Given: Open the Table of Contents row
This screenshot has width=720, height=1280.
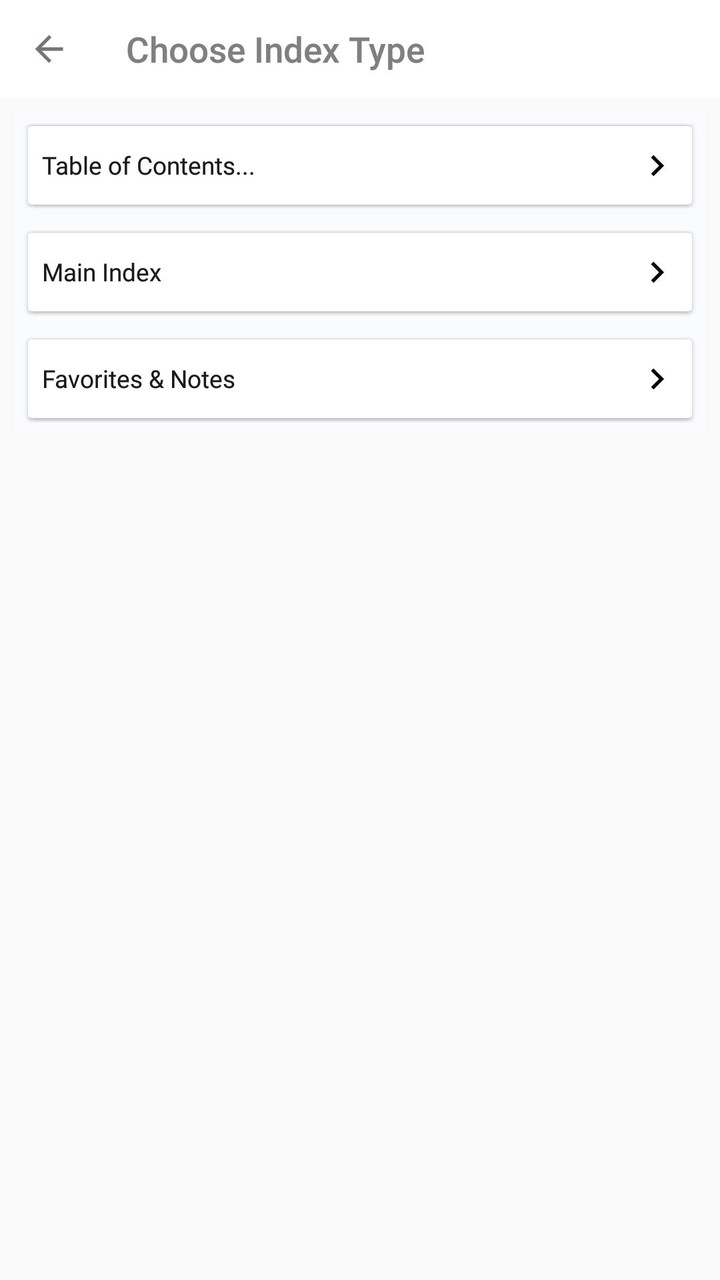Looking at the screenshot, I should [x=359, y=166].
